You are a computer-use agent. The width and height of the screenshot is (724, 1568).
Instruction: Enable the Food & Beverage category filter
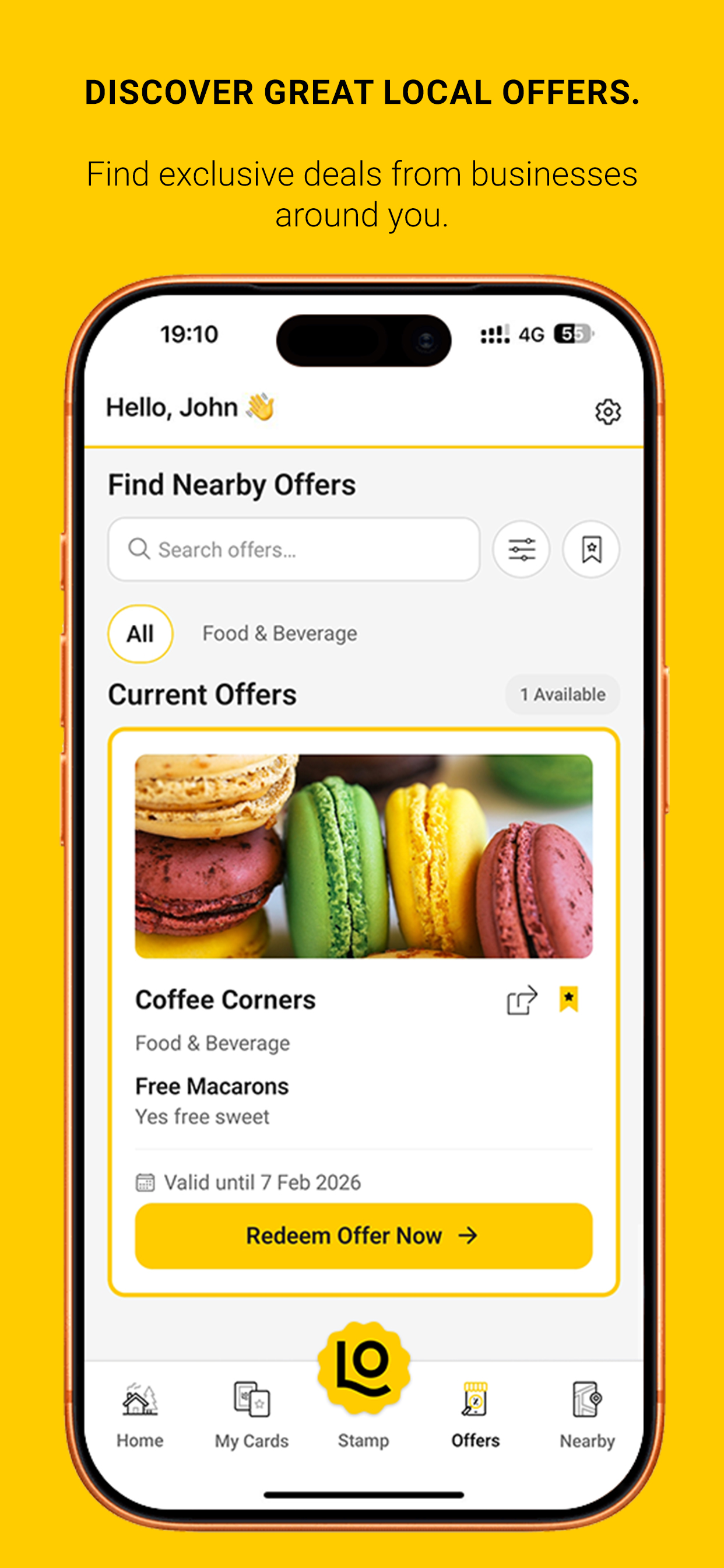pyautogui.click(x=279, y=633)
